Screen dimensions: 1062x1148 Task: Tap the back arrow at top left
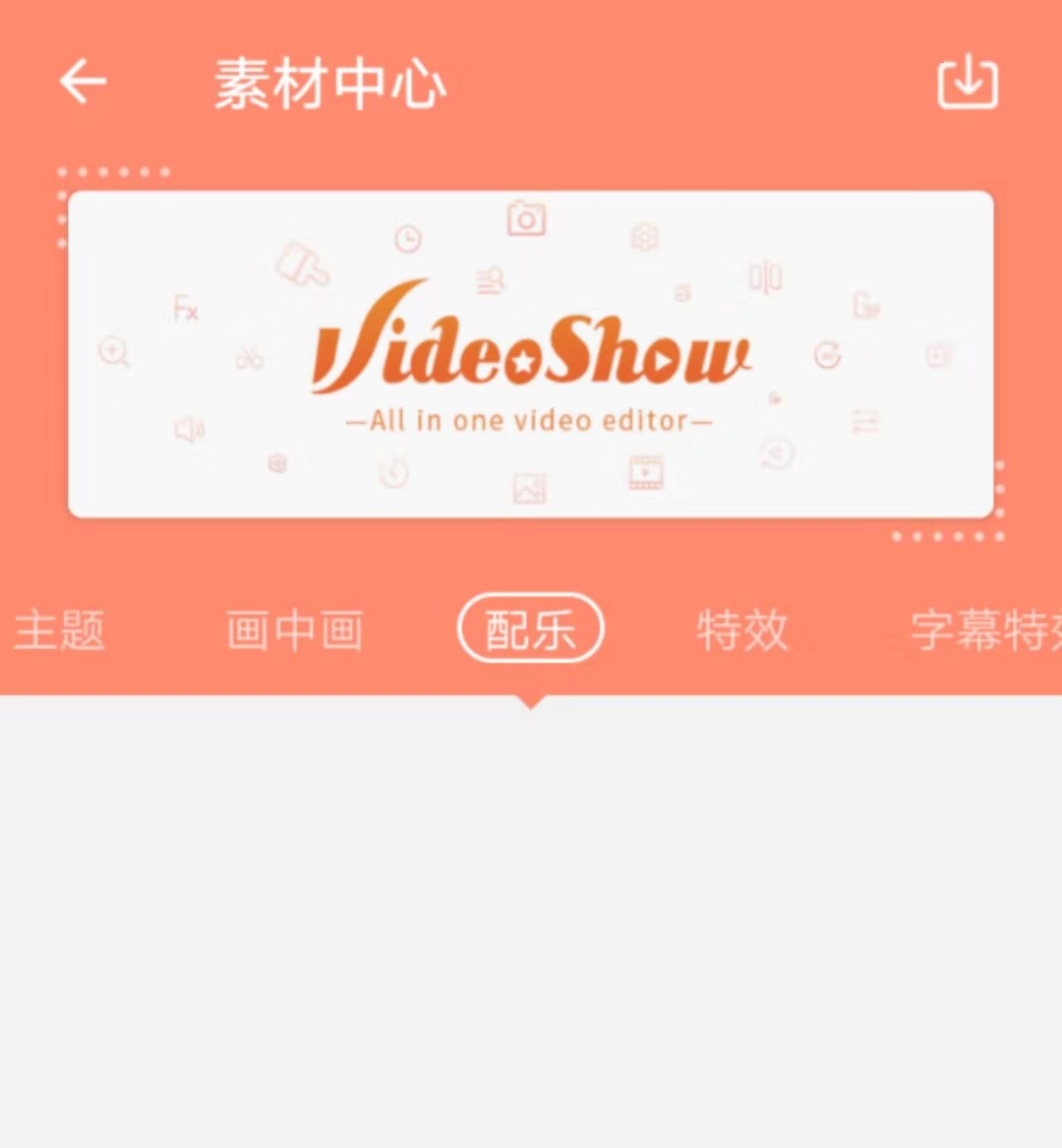coord(83,84)
